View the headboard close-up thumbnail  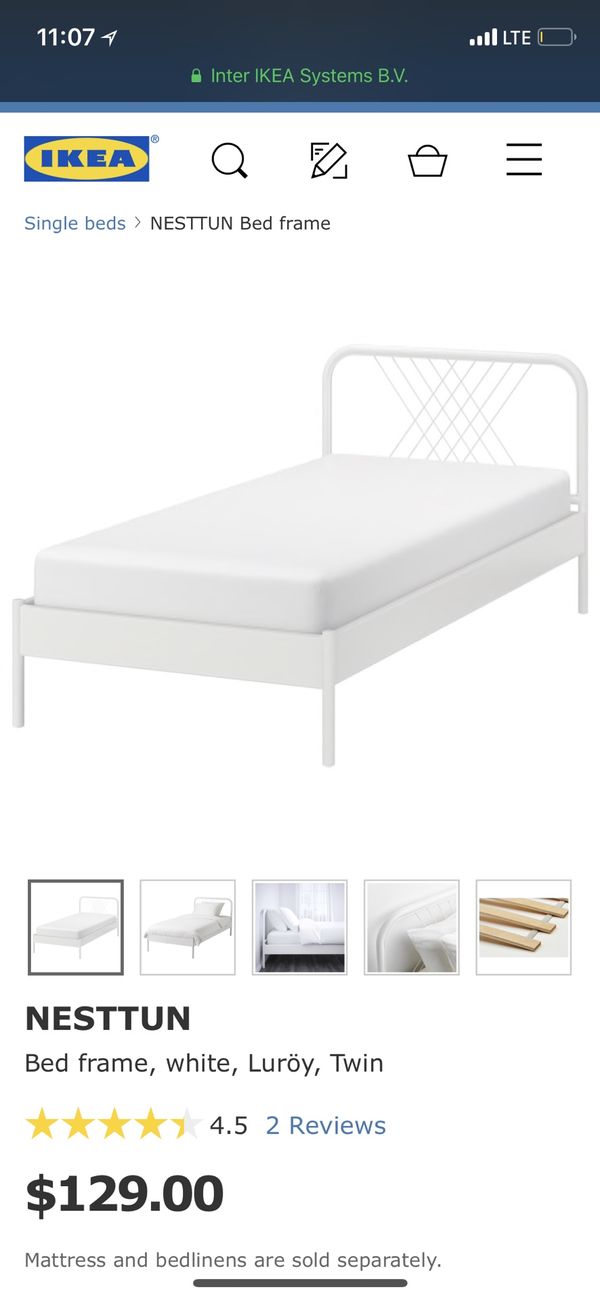click(x=412, y=927)
